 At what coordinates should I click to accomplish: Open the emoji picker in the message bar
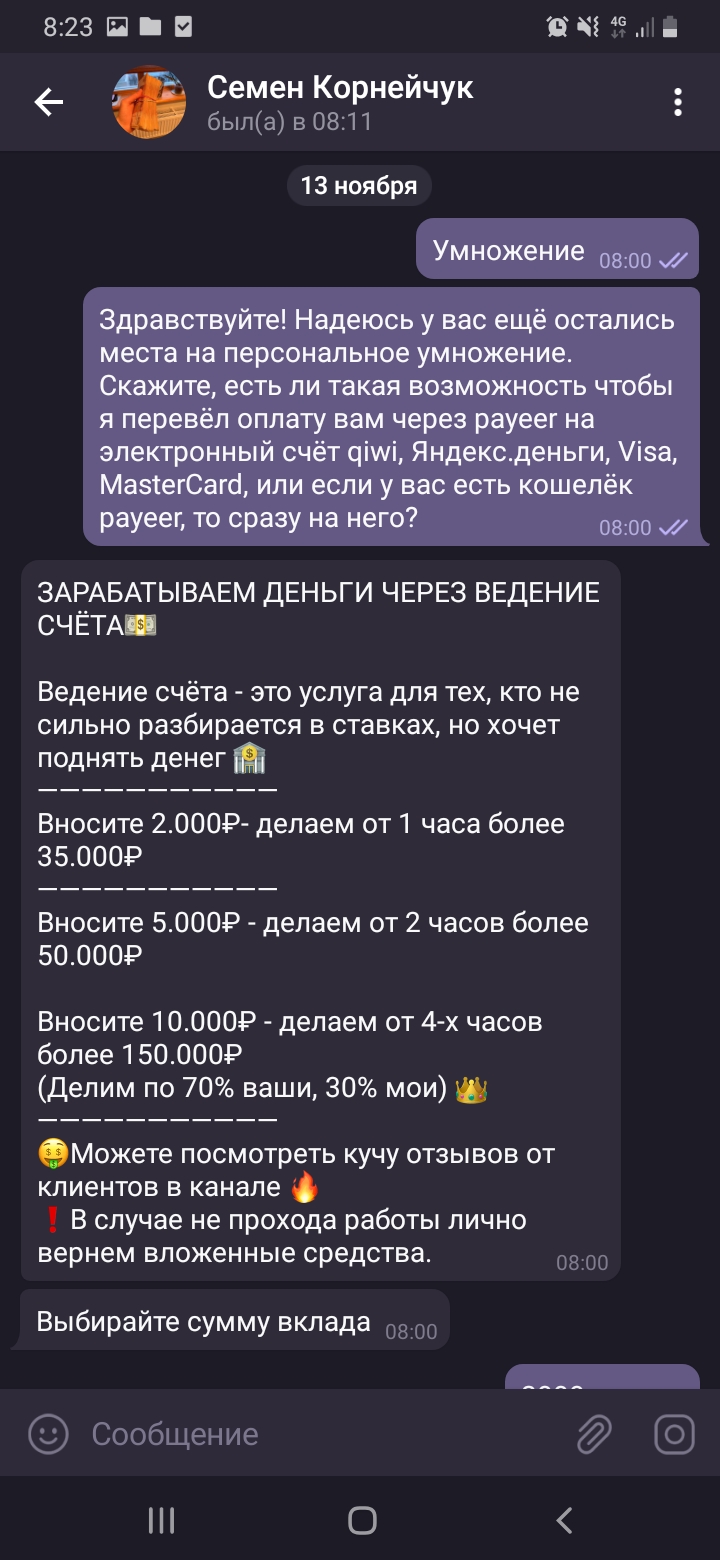[48, 1434]
